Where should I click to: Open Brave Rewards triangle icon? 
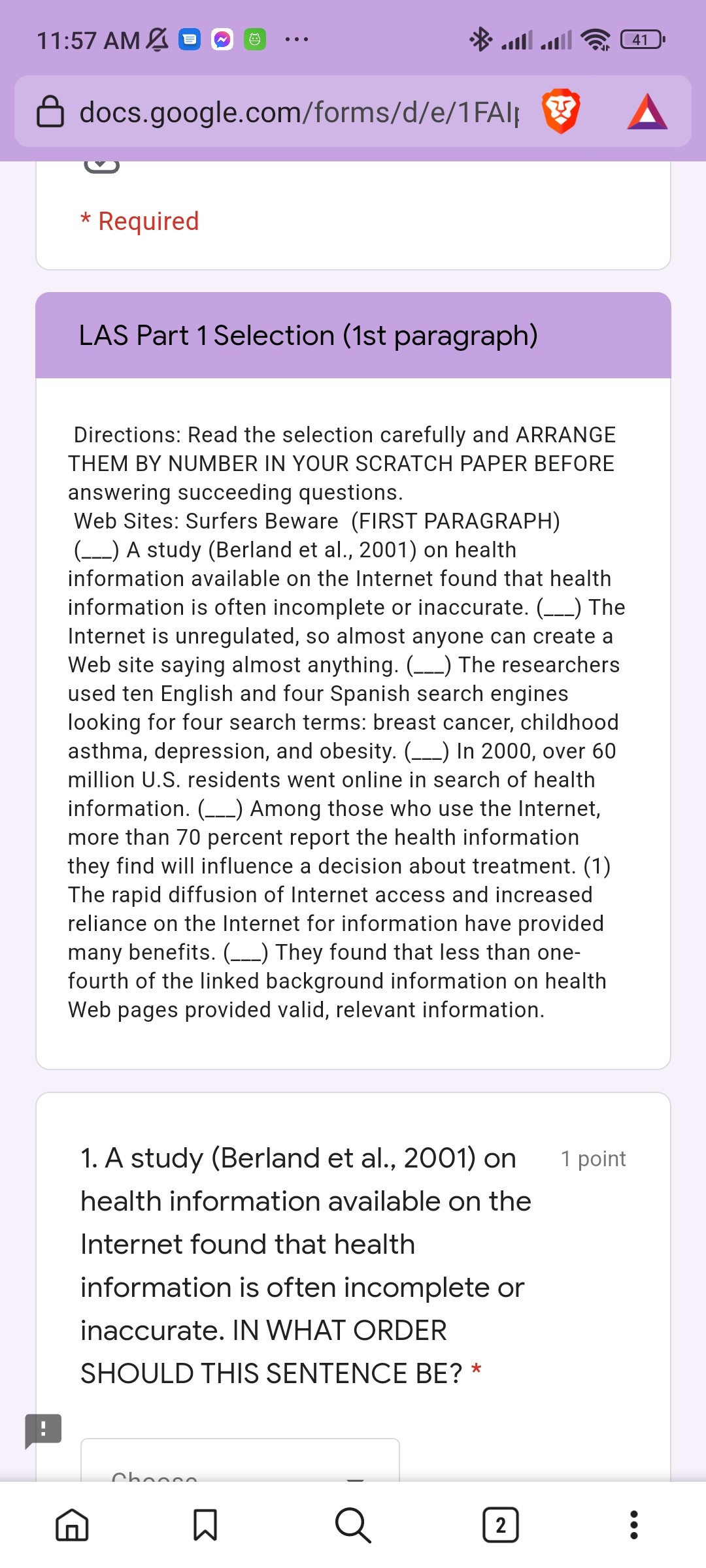pyautogui.click(x=647, y=112)
